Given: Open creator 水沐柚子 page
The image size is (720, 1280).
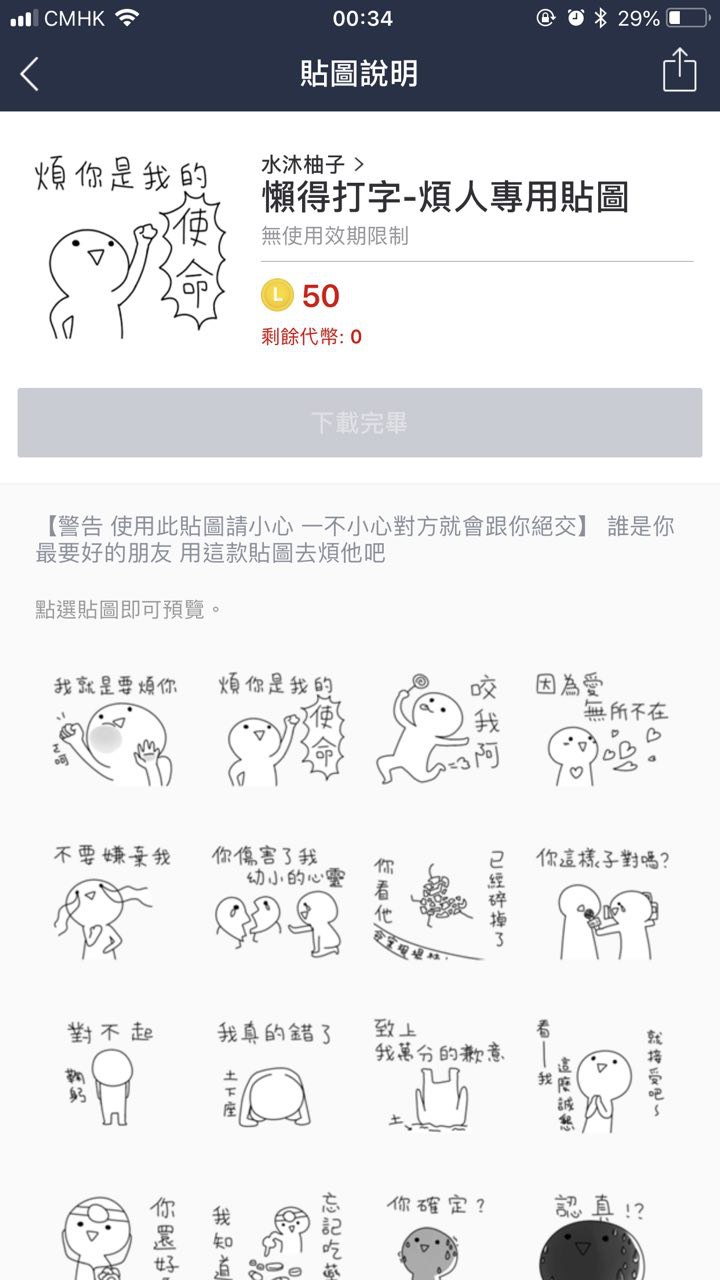Looking at the screenshot, I should pyautogui.click(x=312, y=164).
